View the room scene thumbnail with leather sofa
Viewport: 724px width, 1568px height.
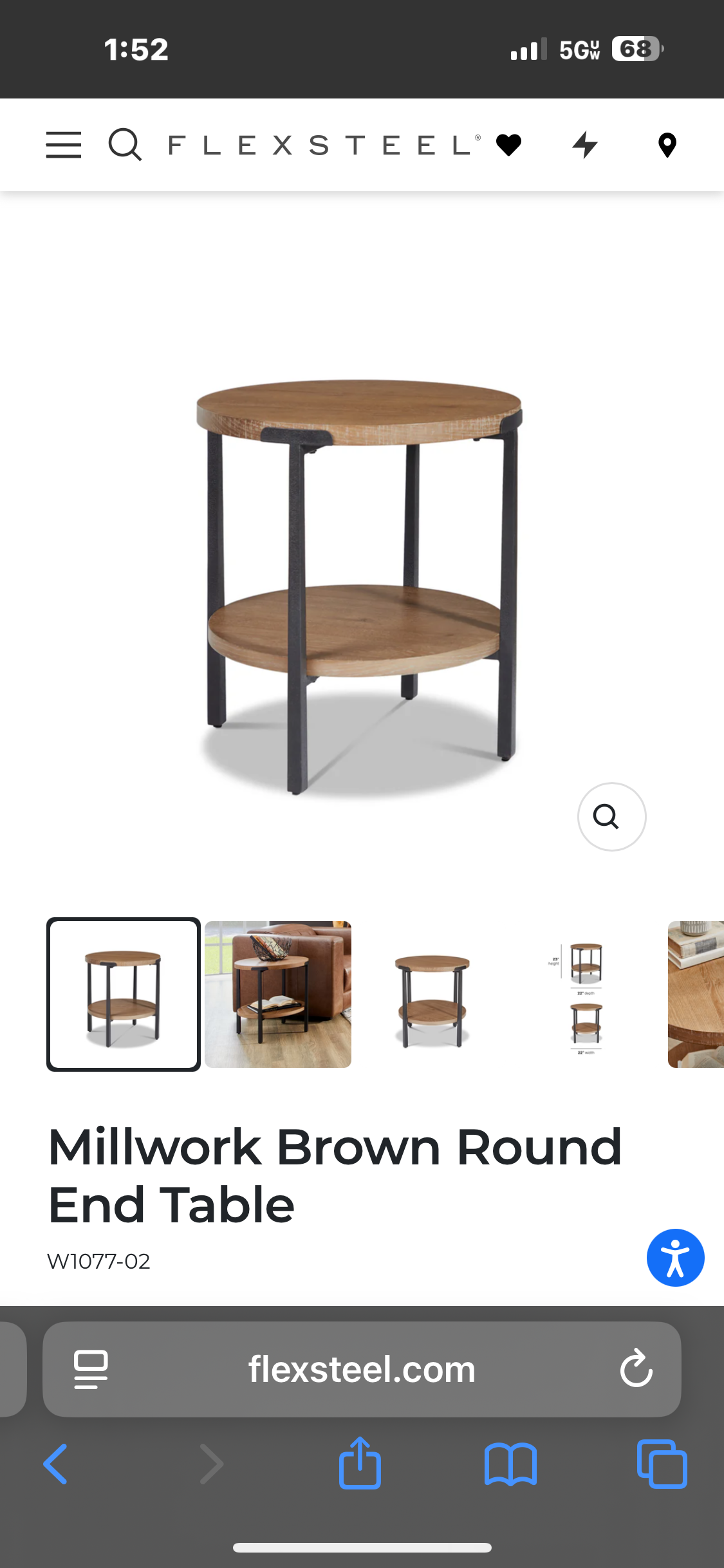pos(278,994)
